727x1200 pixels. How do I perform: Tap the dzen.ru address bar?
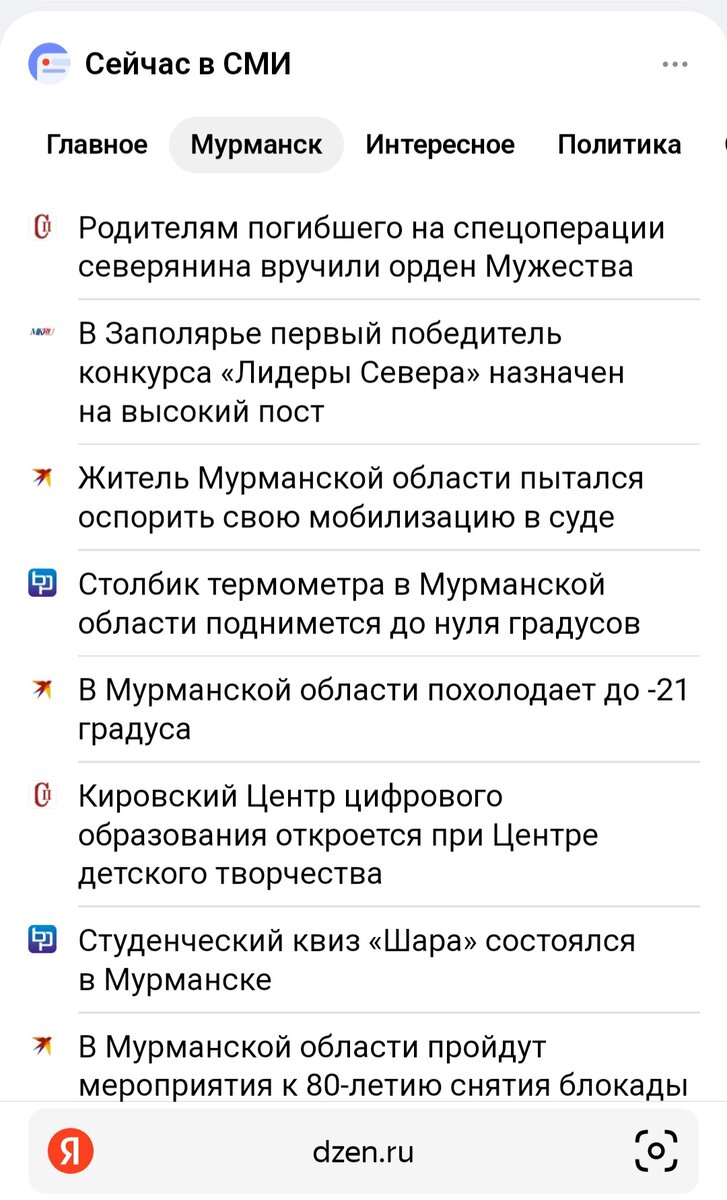tap(363, 1150)
